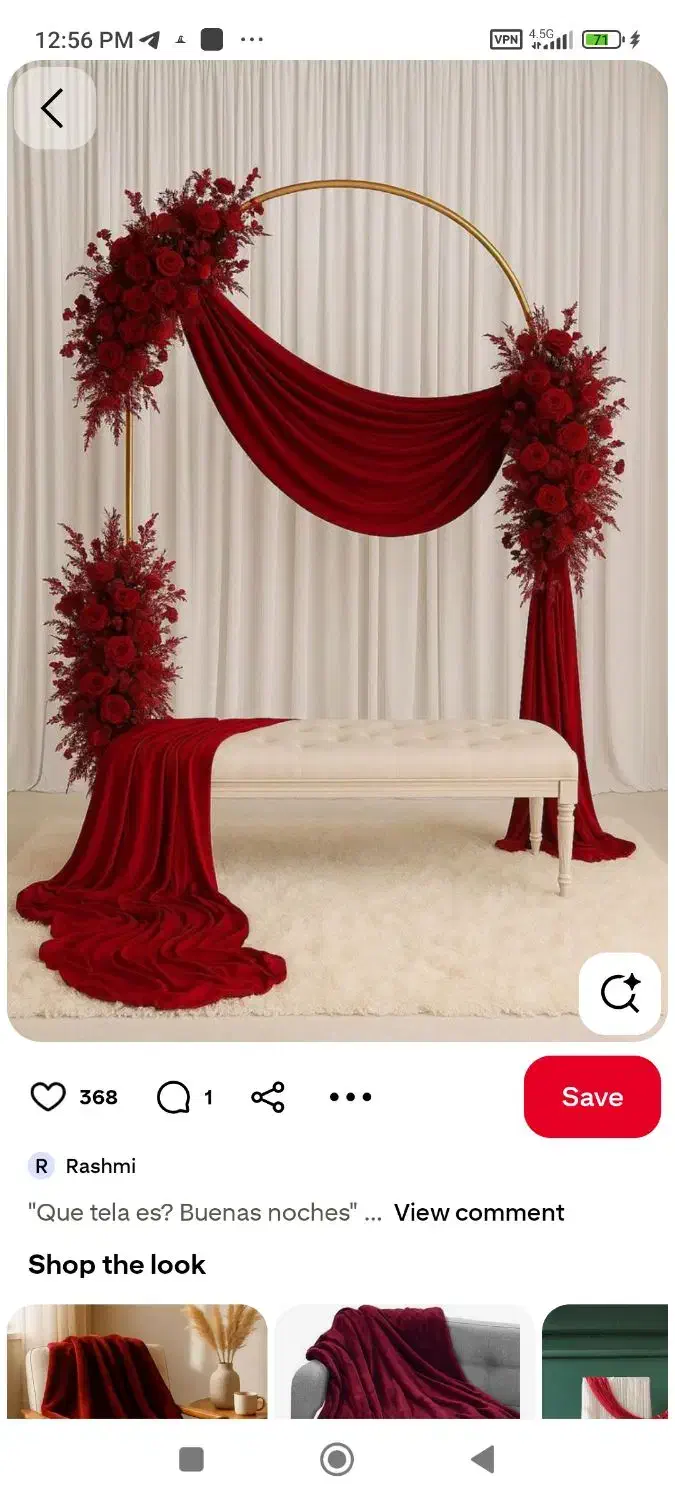Like this pin with the heart icon
The width and height of the screenshot is (675, 1500).
pyautogui.click(x=48, y=1097)
